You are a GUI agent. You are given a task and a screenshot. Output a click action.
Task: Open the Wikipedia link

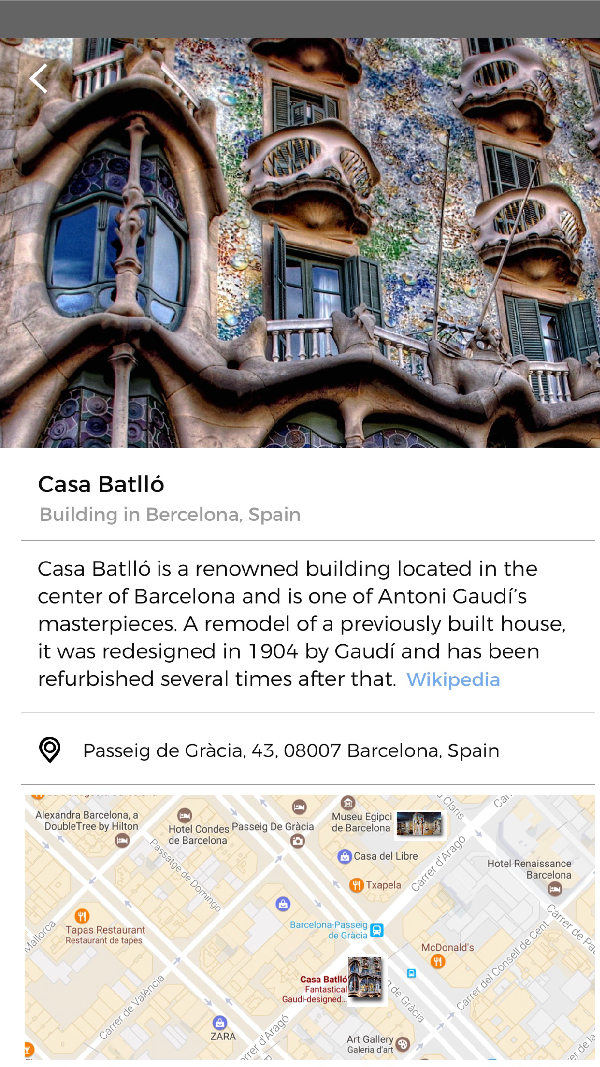coord(453,680)
